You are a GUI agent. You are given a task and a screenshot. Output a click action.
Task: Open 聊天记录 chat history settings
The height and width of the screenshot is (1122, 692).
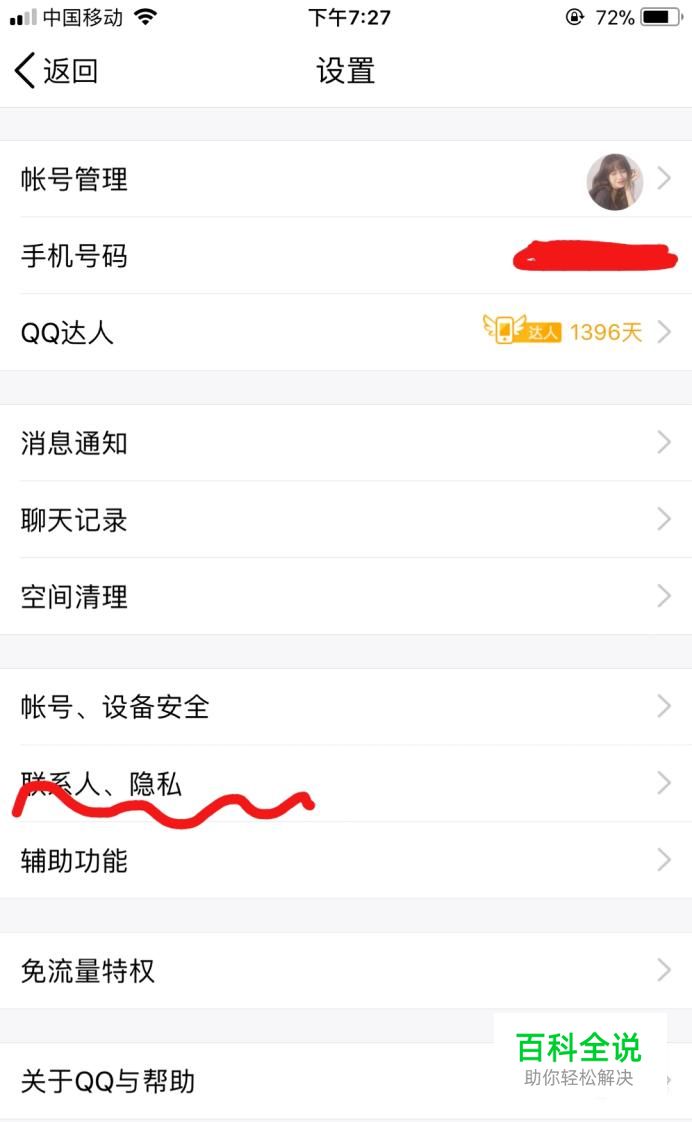[x=346, y=519]
